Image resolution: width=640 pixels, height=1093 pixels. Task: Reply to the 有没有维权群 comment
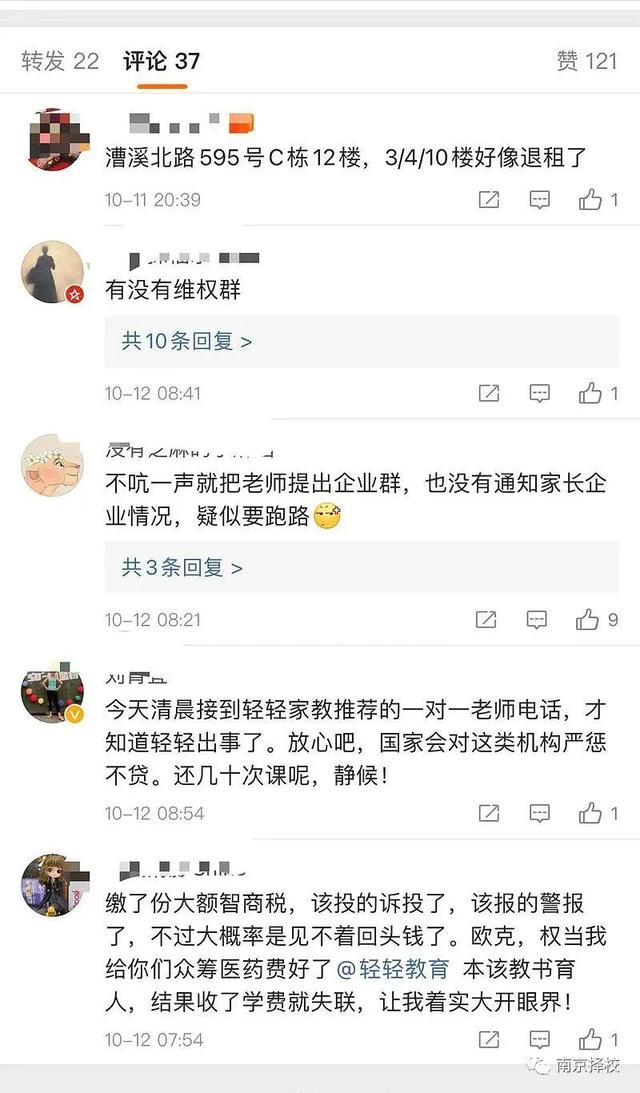[x=539, y=393]
